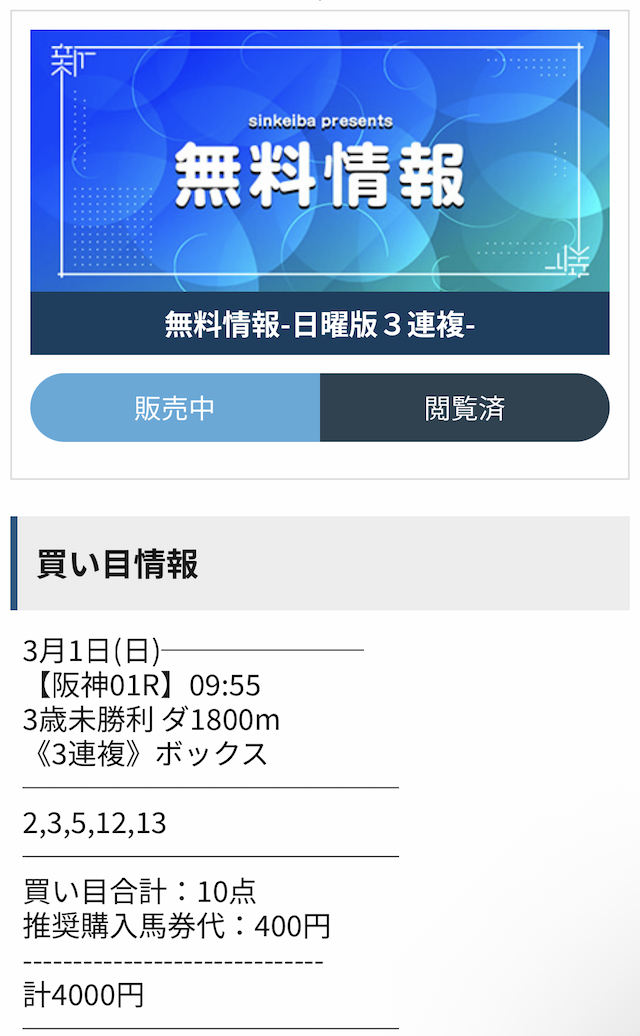Tap the 販売中 segment button

pyautogui.click(x=175, y=408)
